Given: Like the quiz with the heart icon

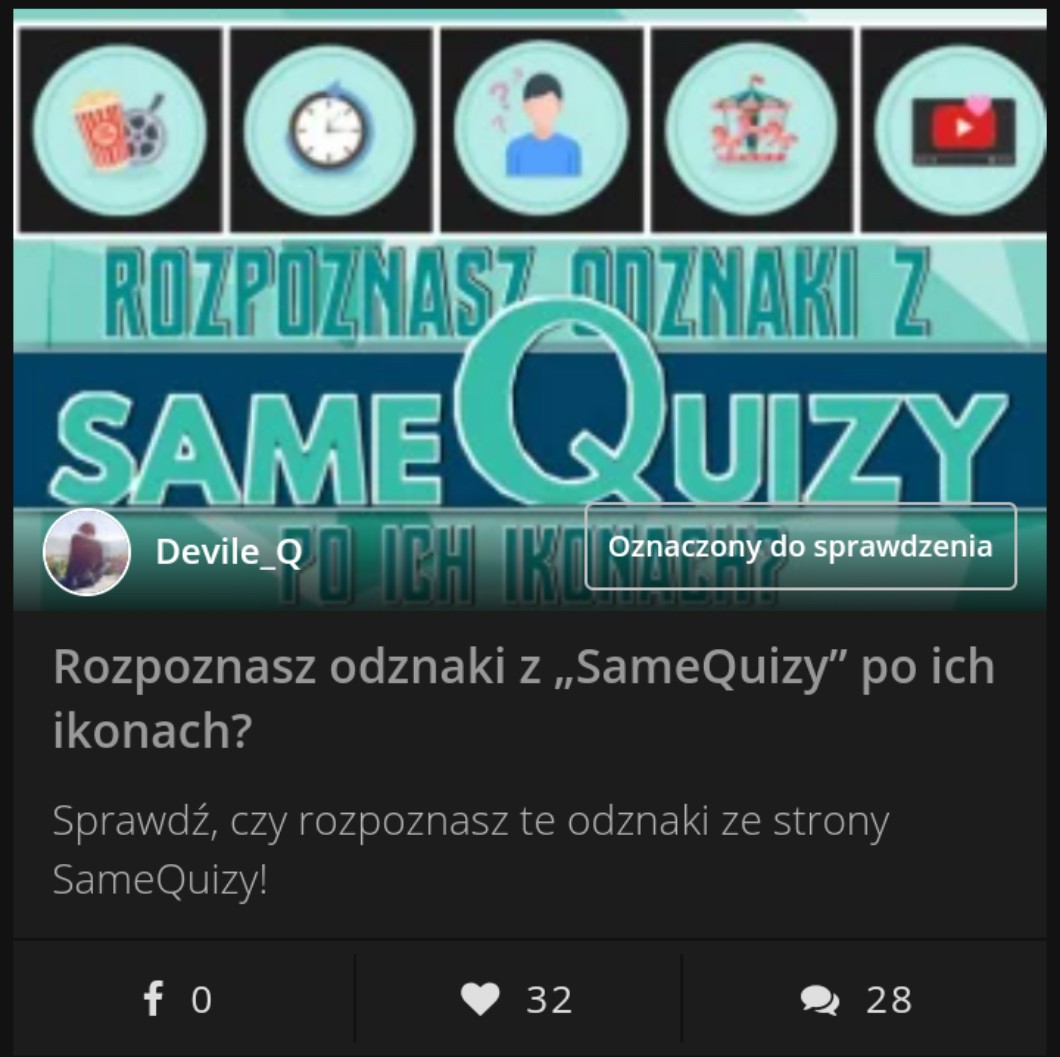Looking at the screenshot, I should pyautogui.click(x=518, y=999).
